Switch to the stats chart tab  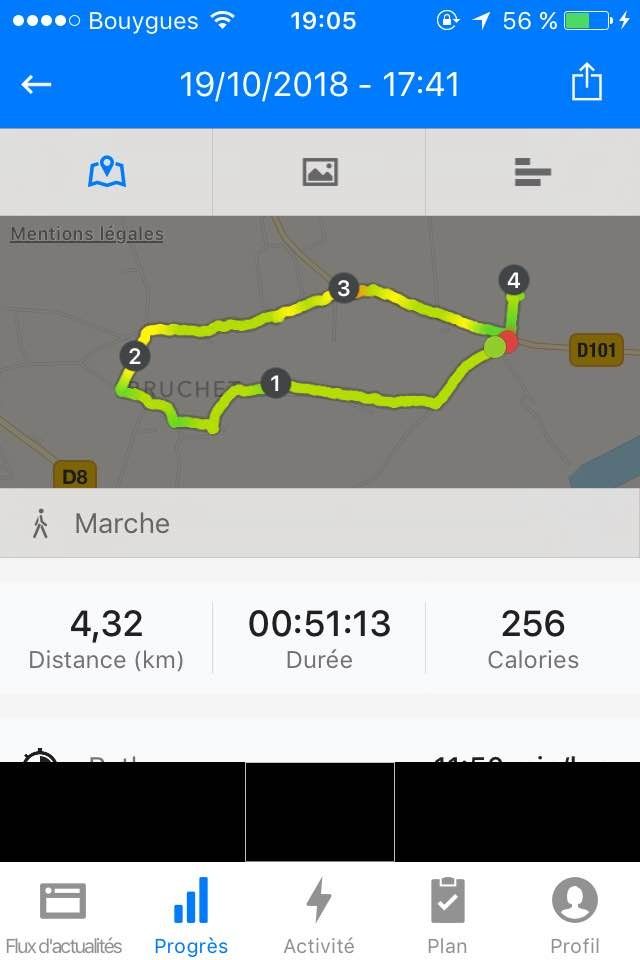tap(532, 172)
